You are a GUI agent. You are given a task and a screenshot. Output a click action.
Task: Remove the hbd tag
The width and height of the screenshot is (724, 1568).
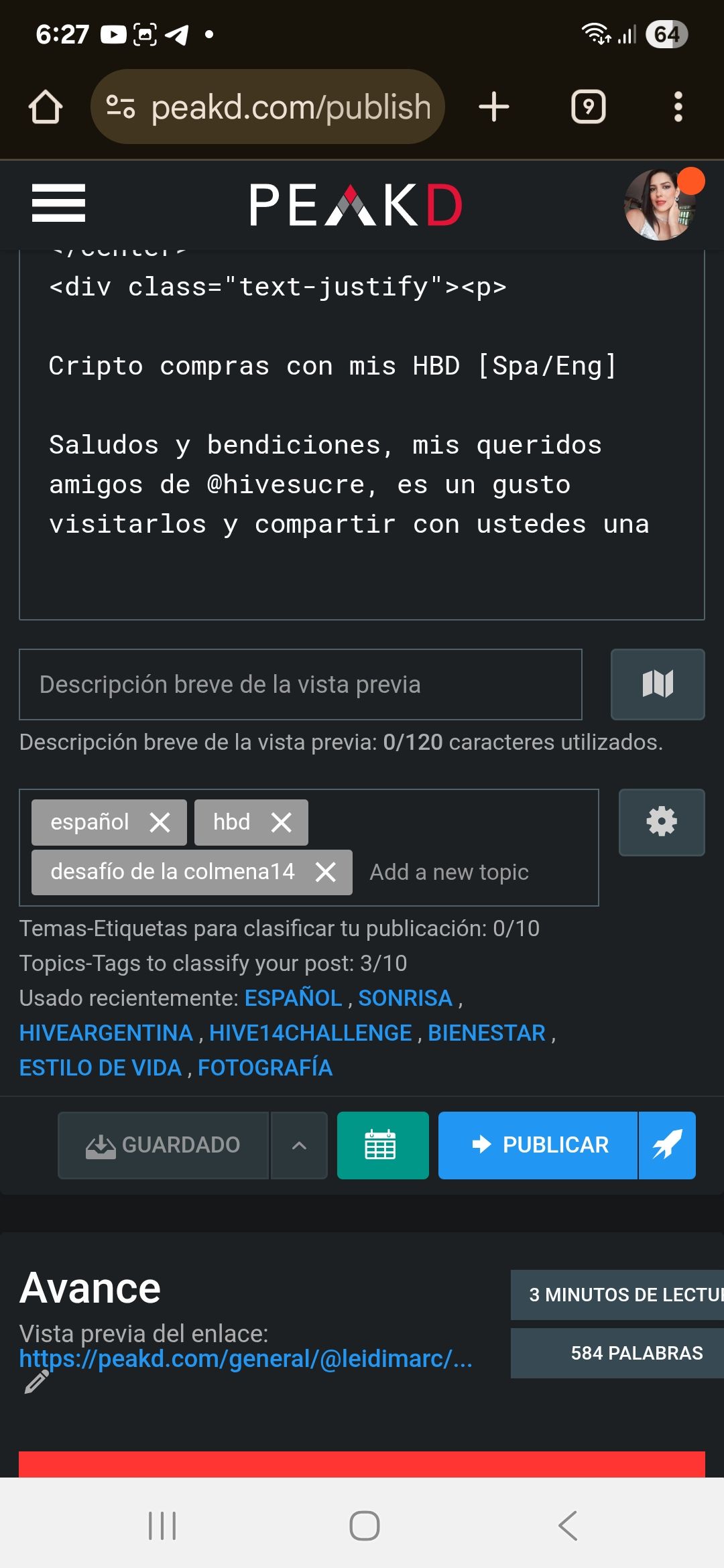pos(282,822)
